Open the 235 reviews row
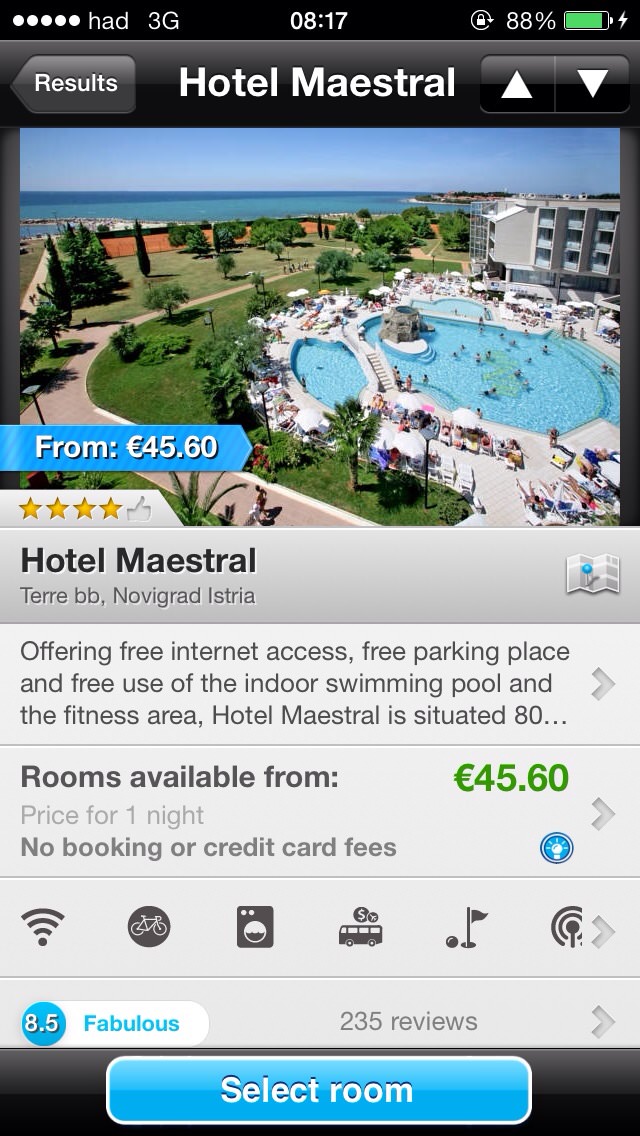Viewport: 640px width, 1136px height. (408, 1021)
